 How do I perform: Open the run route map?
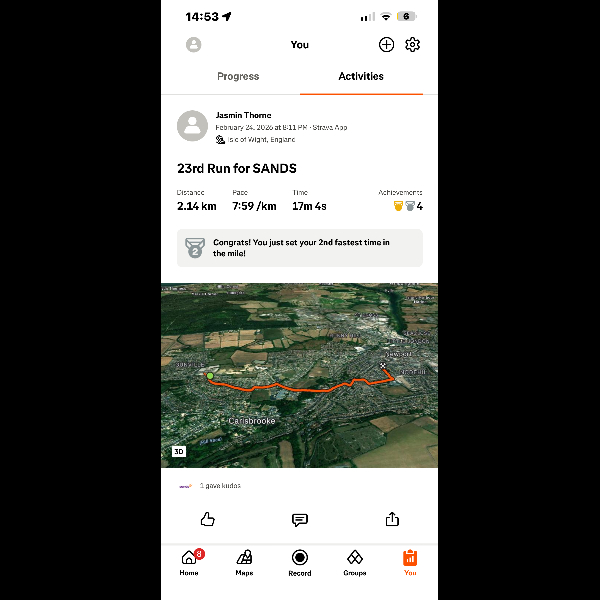pyautogui.click(x=300, y=375)
